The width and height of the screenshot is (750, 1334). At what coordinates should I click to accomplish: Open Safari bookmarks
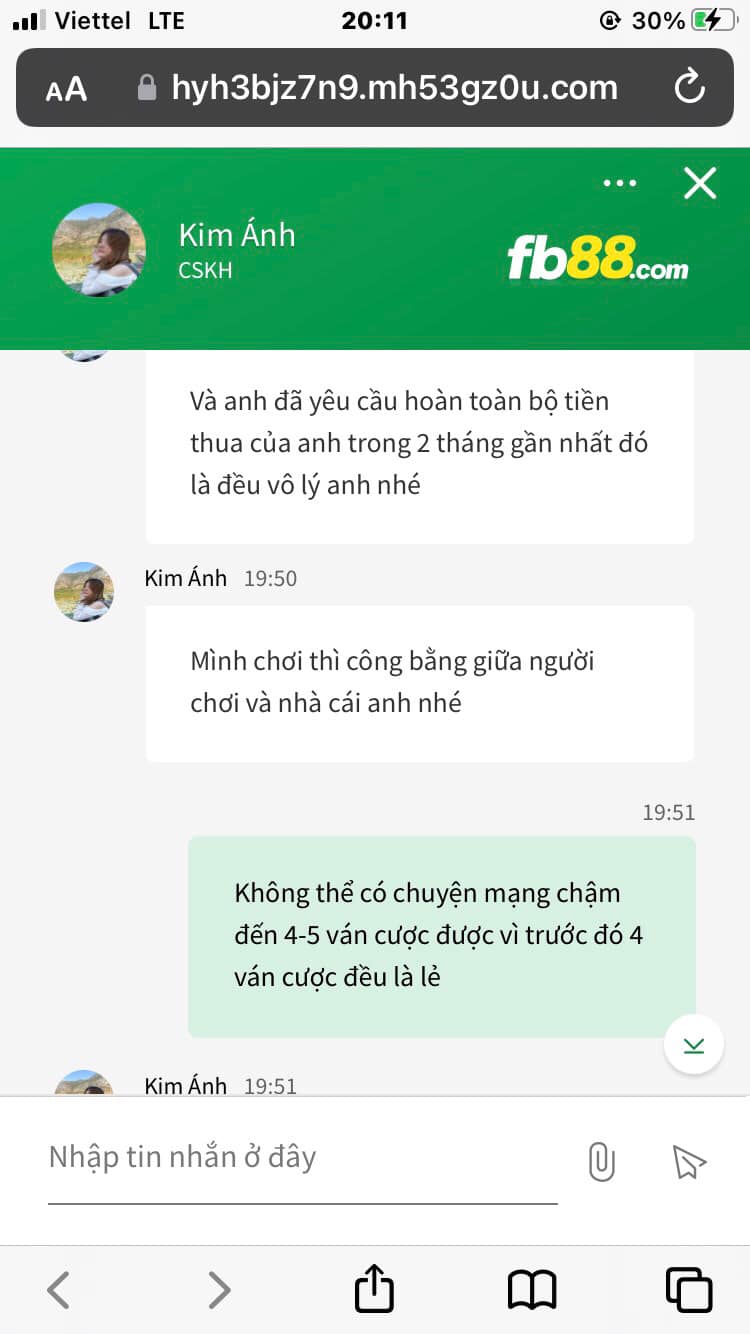point(531,1290)
